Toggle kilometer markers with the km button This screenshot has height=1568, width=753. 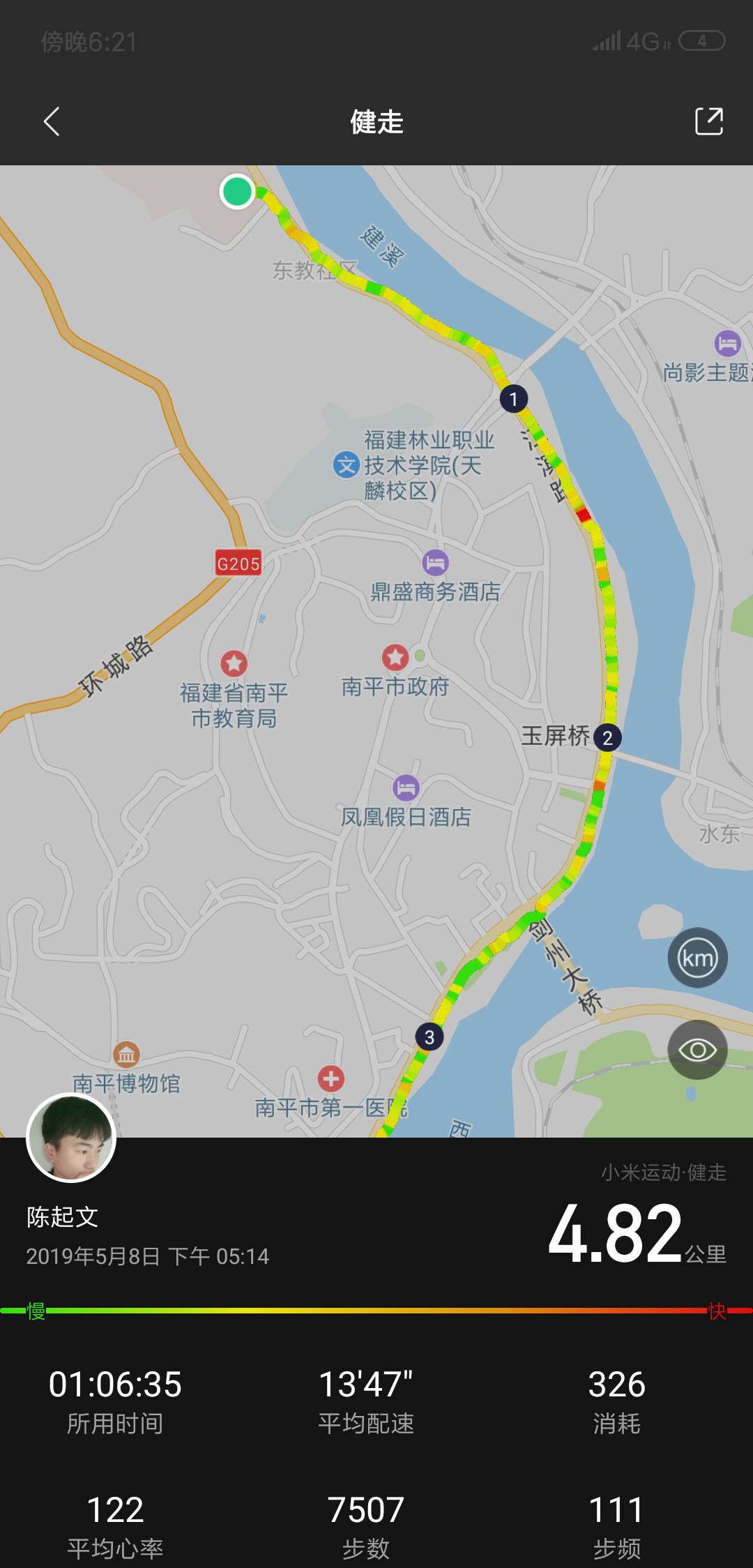click(697, 958)
